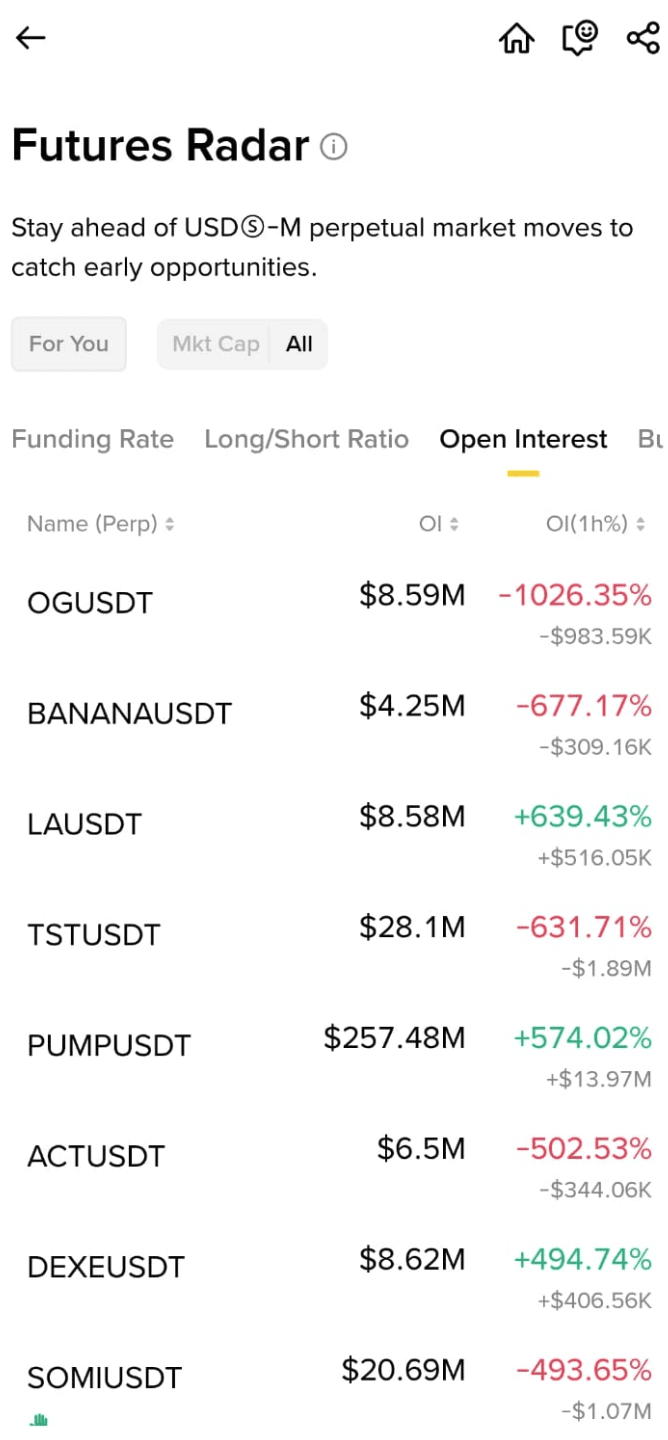
Task: Sort by the OI column
Action: tap(439, 524)
